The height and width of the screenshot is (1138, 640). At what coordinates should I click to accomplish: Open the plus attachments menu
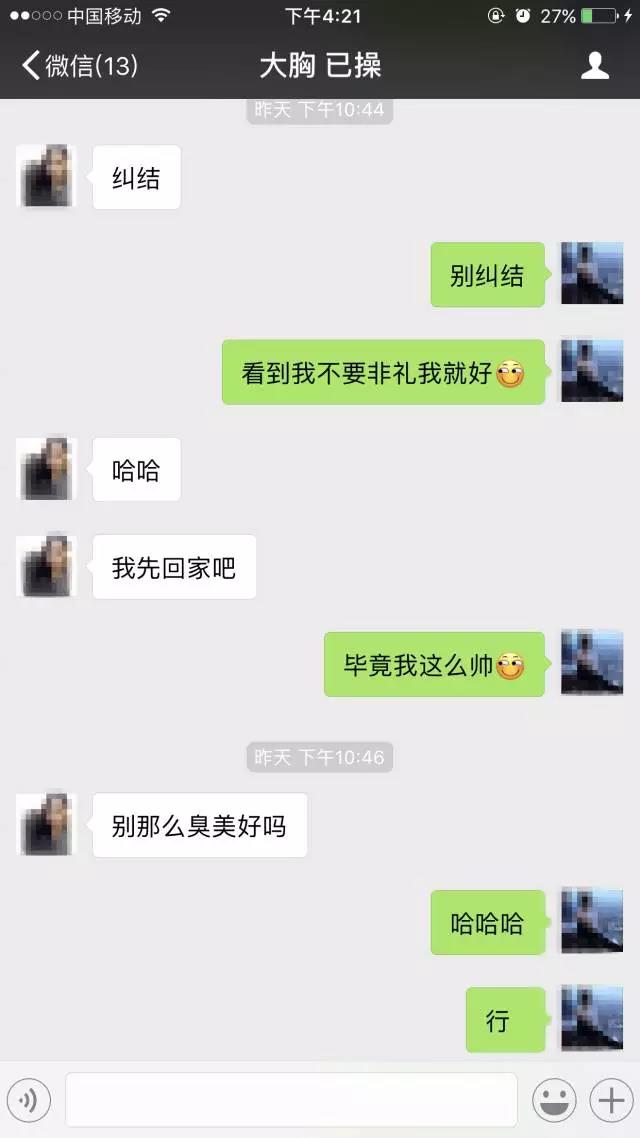point(609,1100)
